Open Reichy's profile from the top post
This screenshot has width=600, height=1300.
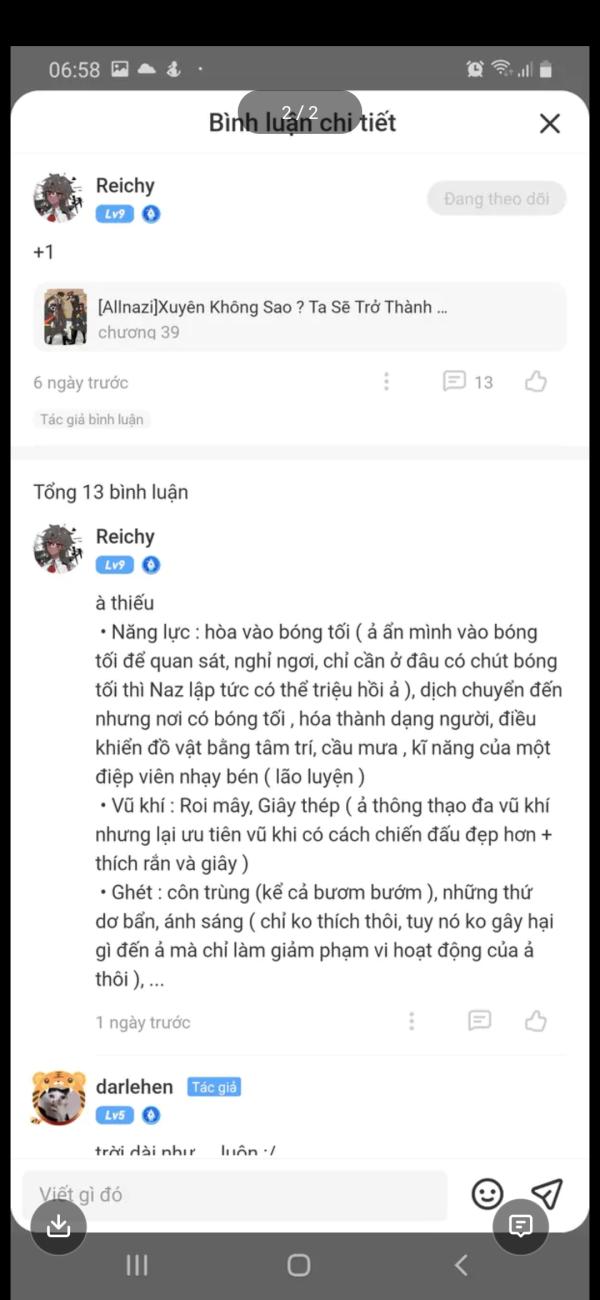click(58, 197)
